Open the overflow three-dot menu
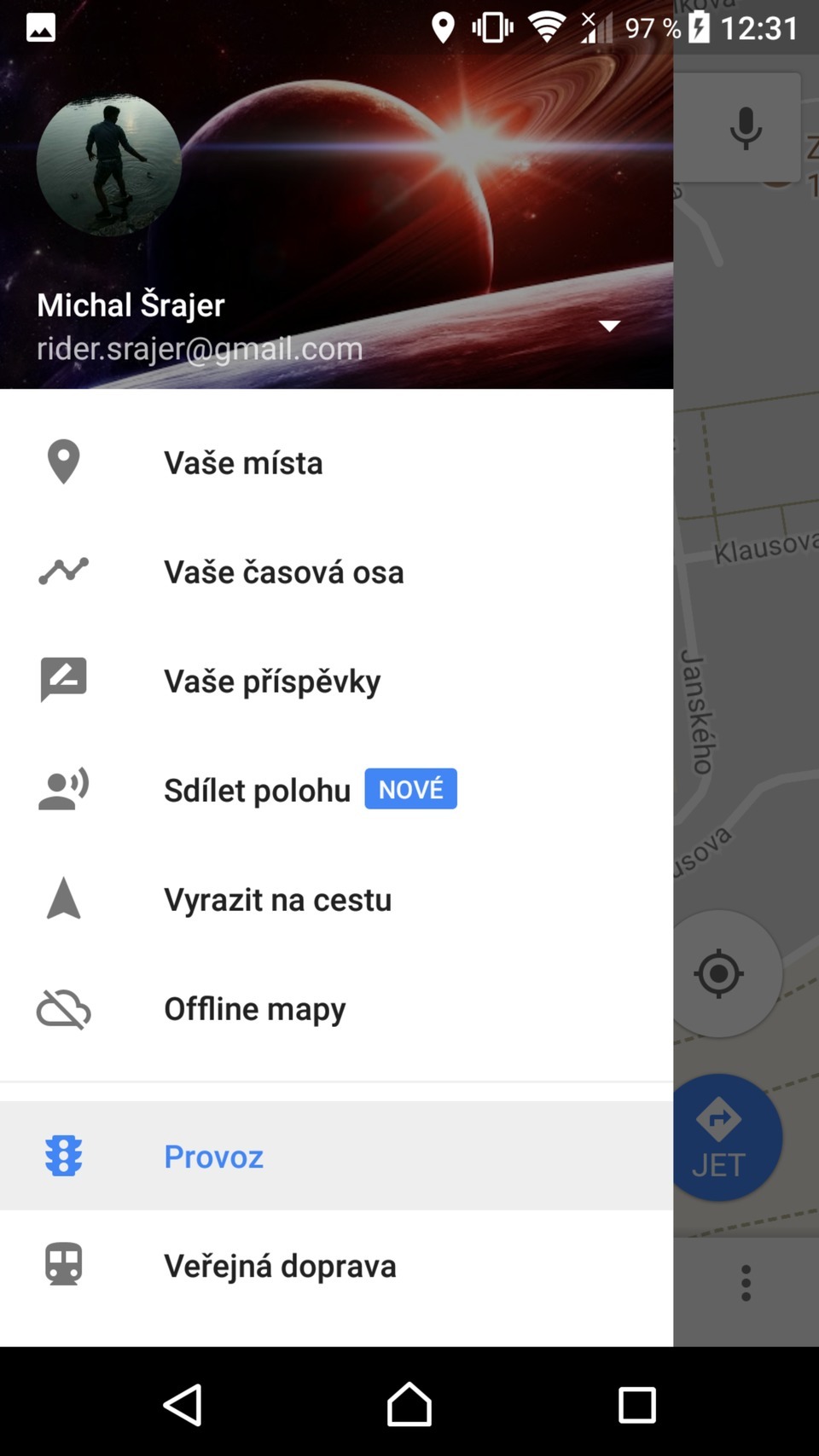The width and height of the screenshot is (819, 1456). [744, 1281]
